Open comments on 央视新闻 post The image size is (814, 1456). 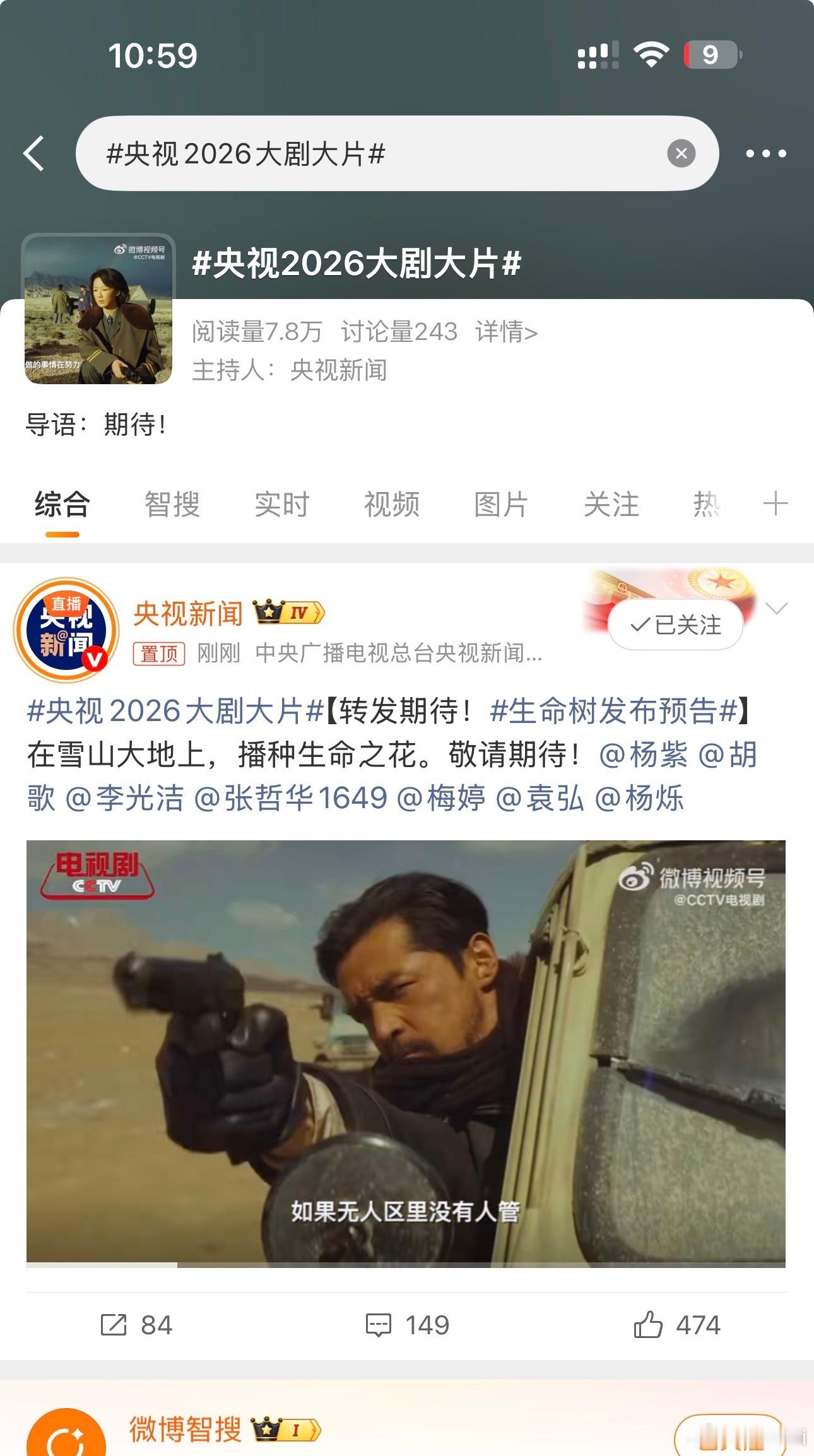click(x=407, y=1325)
